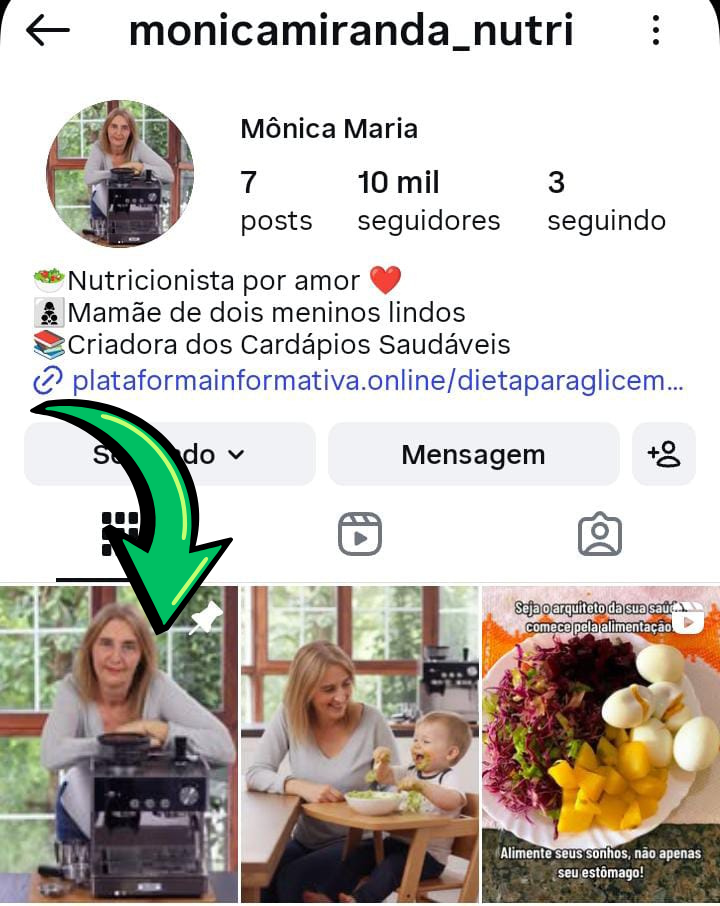Open the post showing the woman feeding a baby
Screen dimensions: 720x906
360,744
